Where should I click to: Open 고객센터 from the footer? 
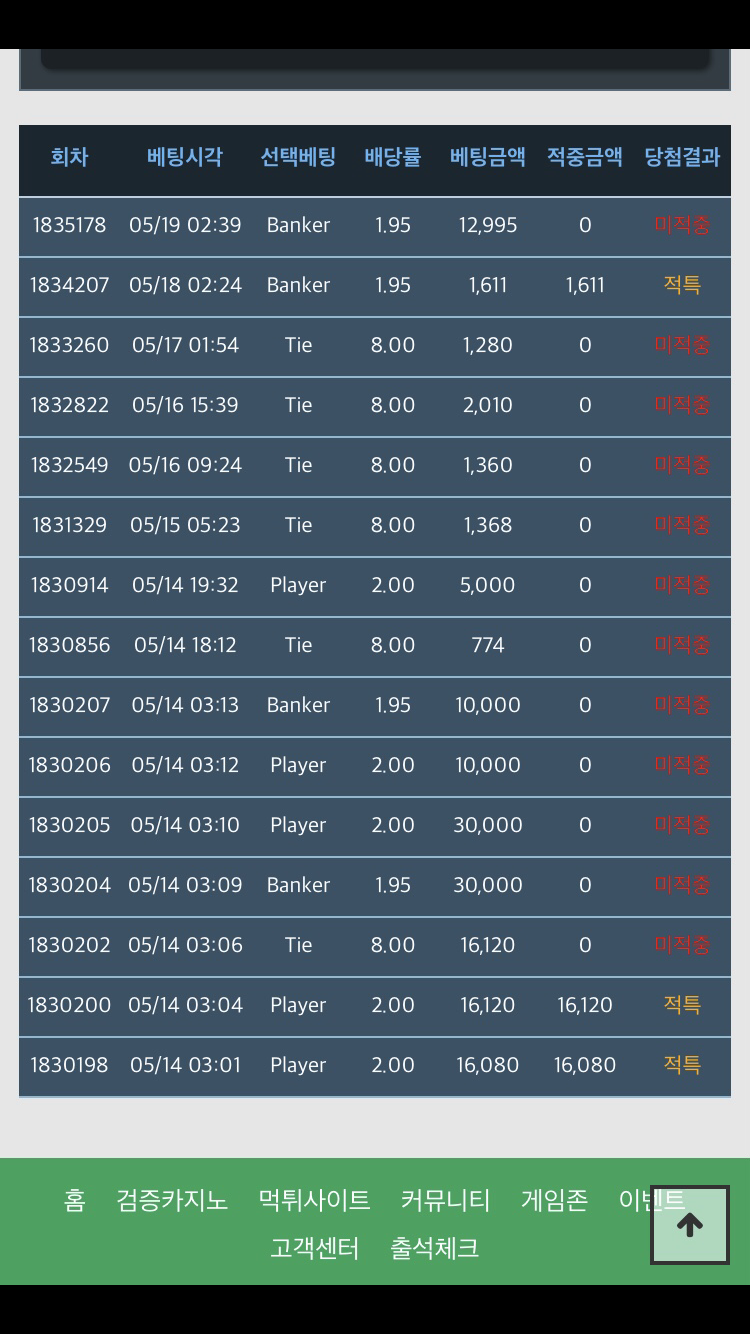pyautogui.click(x=315, y=1248)
